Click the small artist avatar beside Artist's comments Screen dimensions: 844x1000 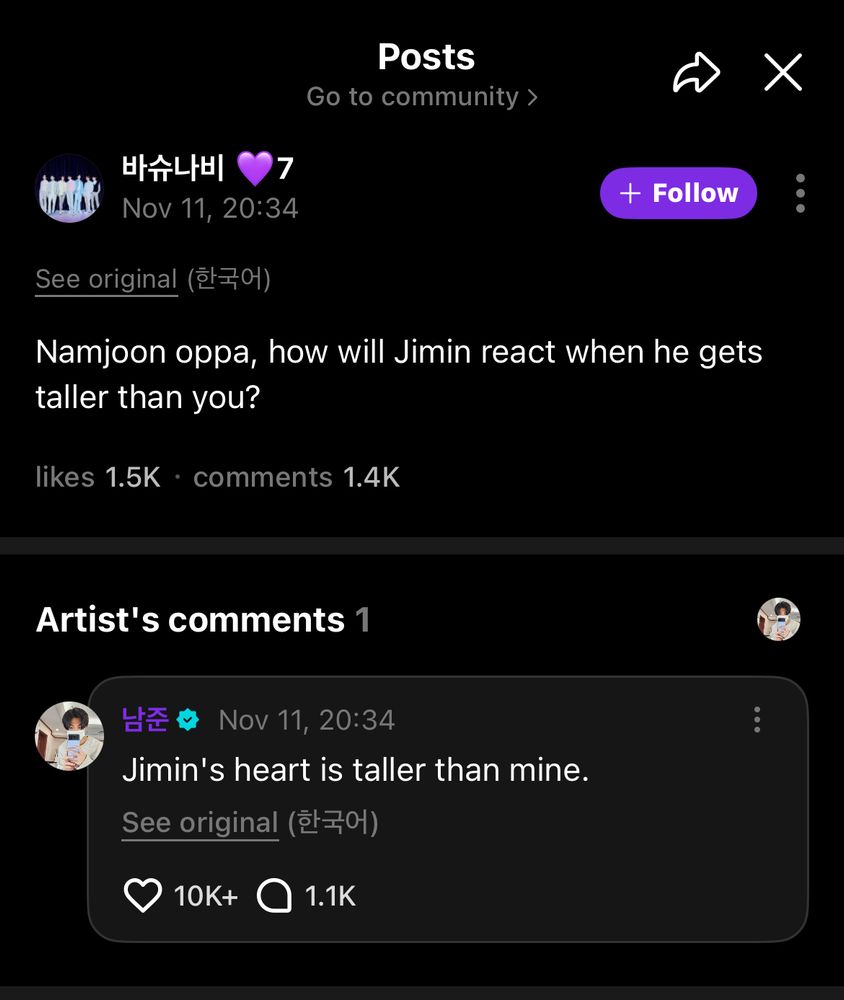[779, 619]
